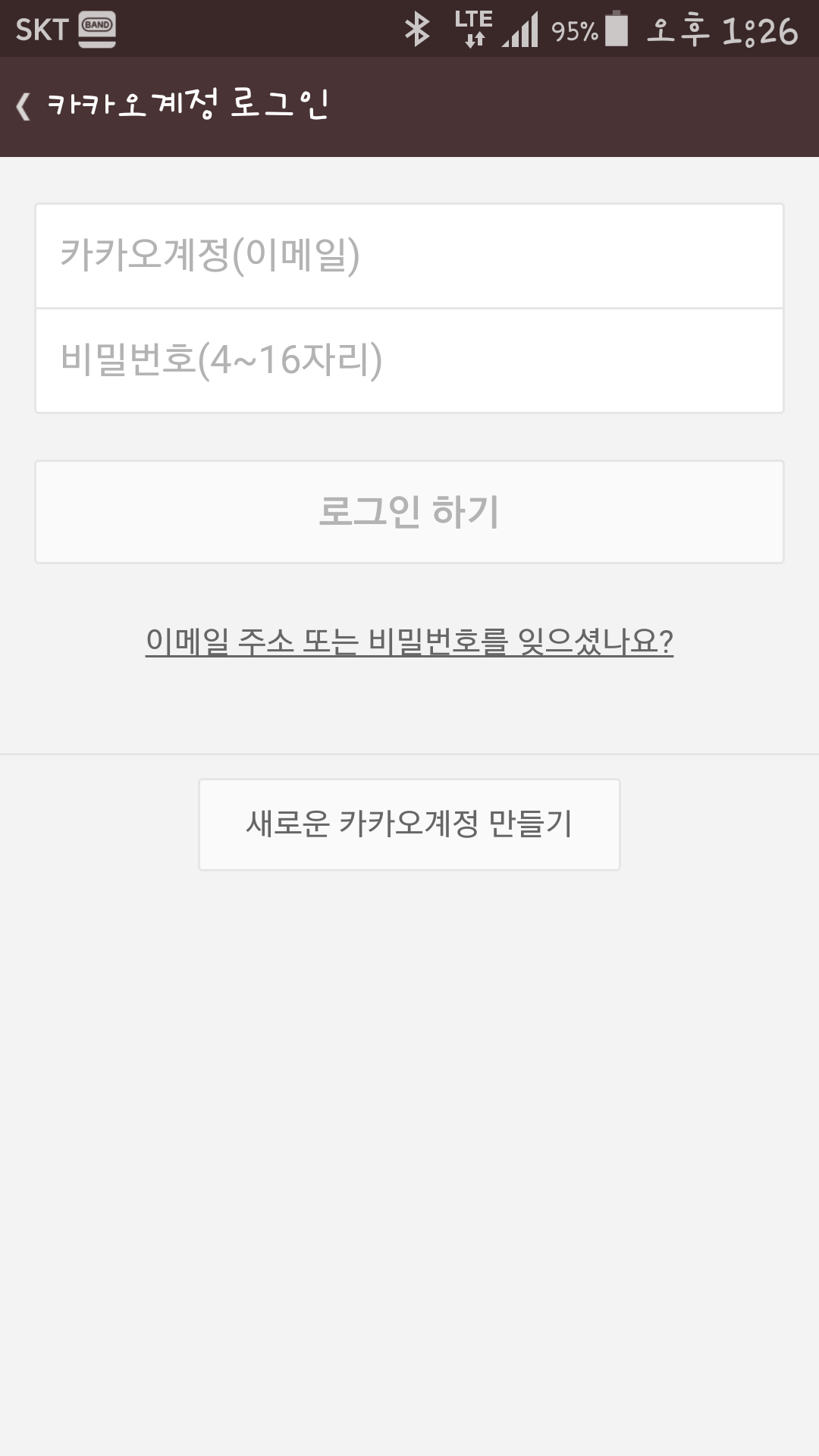Tap the 로그인 하기 button
The height and width of the screenshot is (1456, 819).
(409, 512)
